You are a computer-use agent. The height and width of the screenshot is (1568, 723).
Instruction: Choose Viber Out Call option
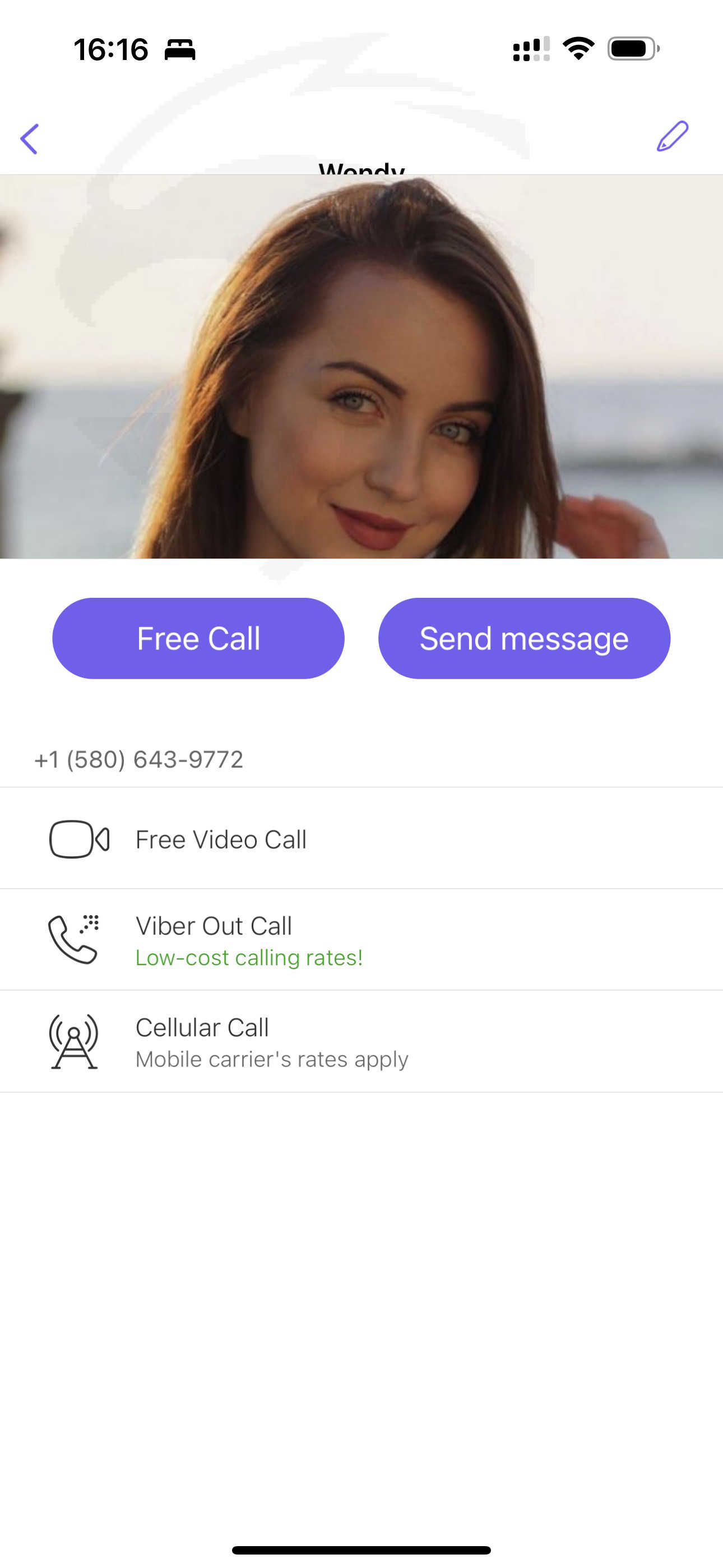[x=361, y=940]
